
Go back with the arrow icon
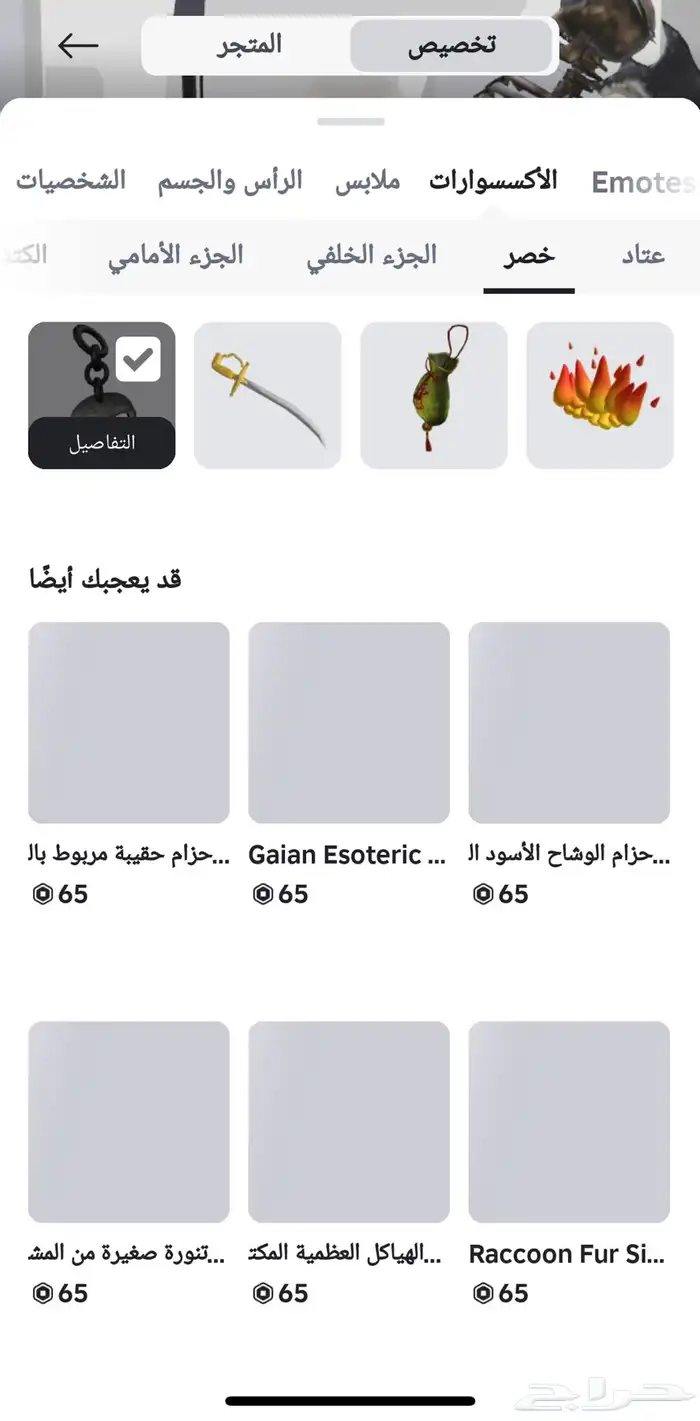pyautogui.click(x=78, y=45)
